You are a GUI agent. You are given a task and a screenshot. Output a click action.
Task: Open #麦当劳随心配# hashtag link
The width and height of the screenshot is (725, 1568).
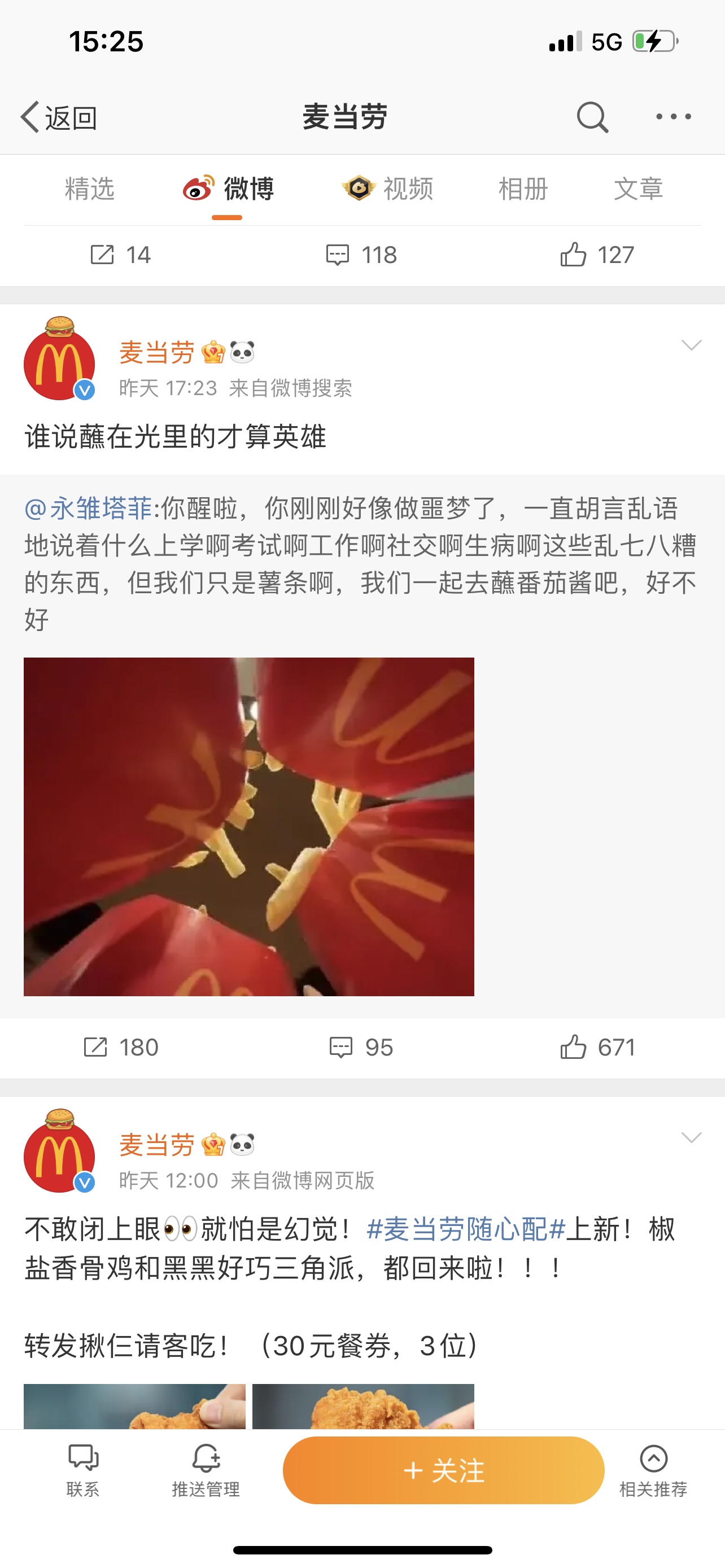pos(466,1229)
